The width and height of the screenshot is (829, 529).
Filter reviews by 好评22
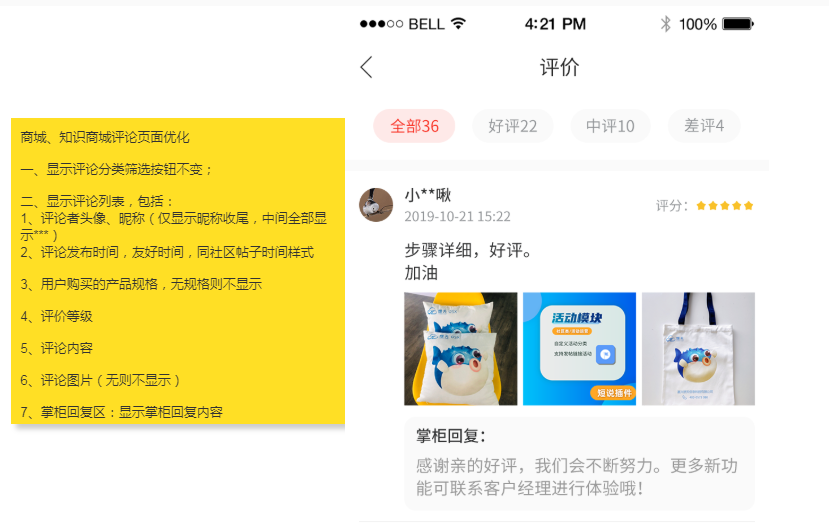tap(512, 126)
